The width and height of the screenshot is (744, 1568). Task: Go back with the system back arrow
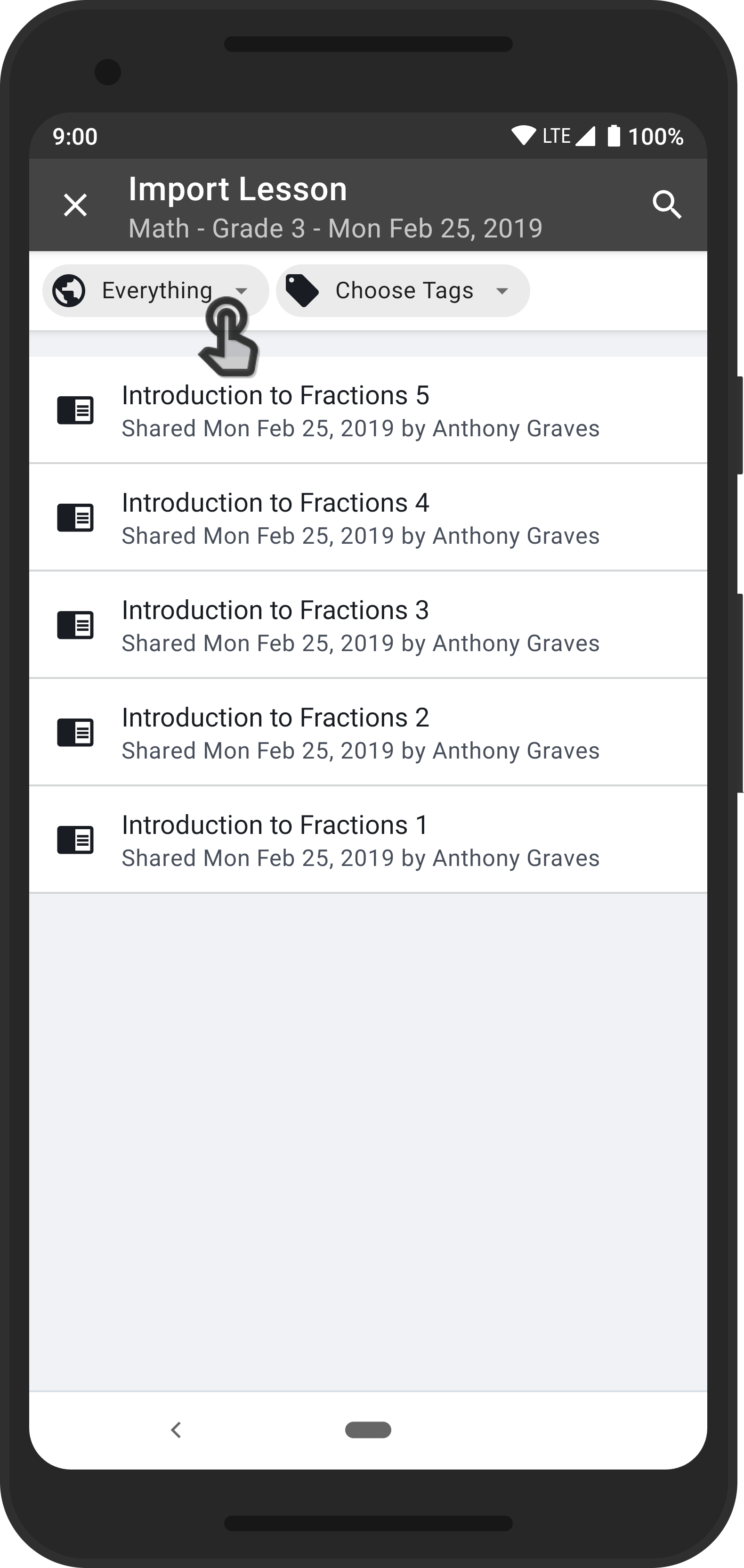[x=177, y=1430]
